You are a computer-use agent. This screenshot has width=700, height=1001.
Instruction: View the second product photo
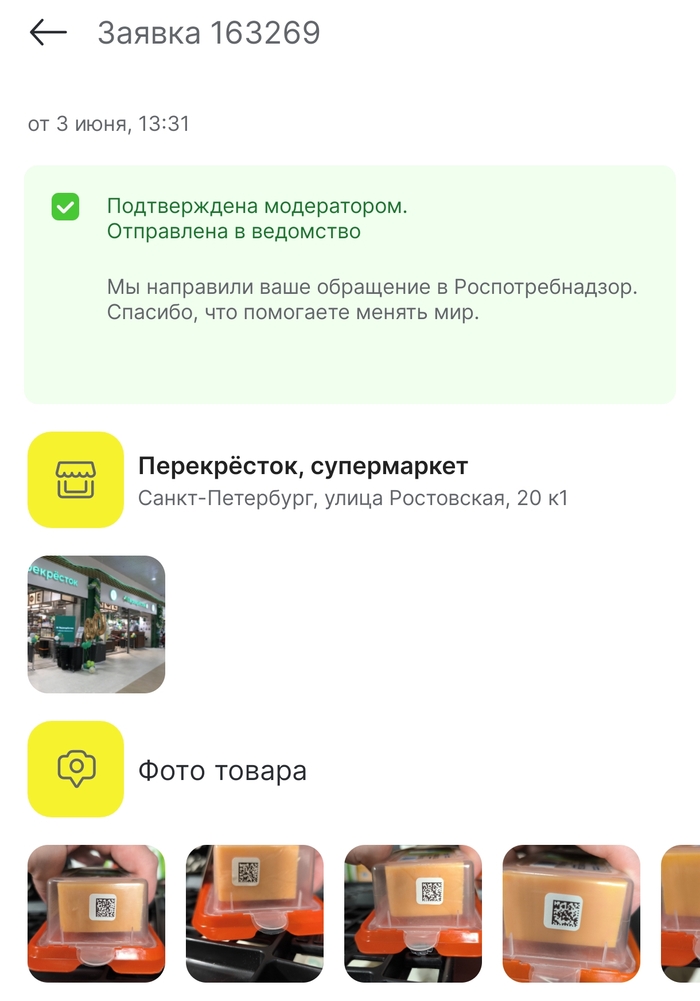coord(255,913)
